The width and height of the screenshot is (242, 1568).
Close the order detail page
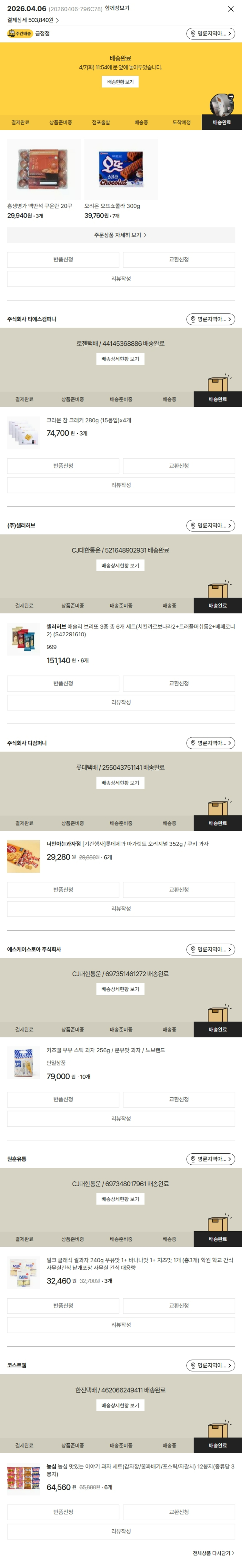pyautogui.click(x=230, y=9)
